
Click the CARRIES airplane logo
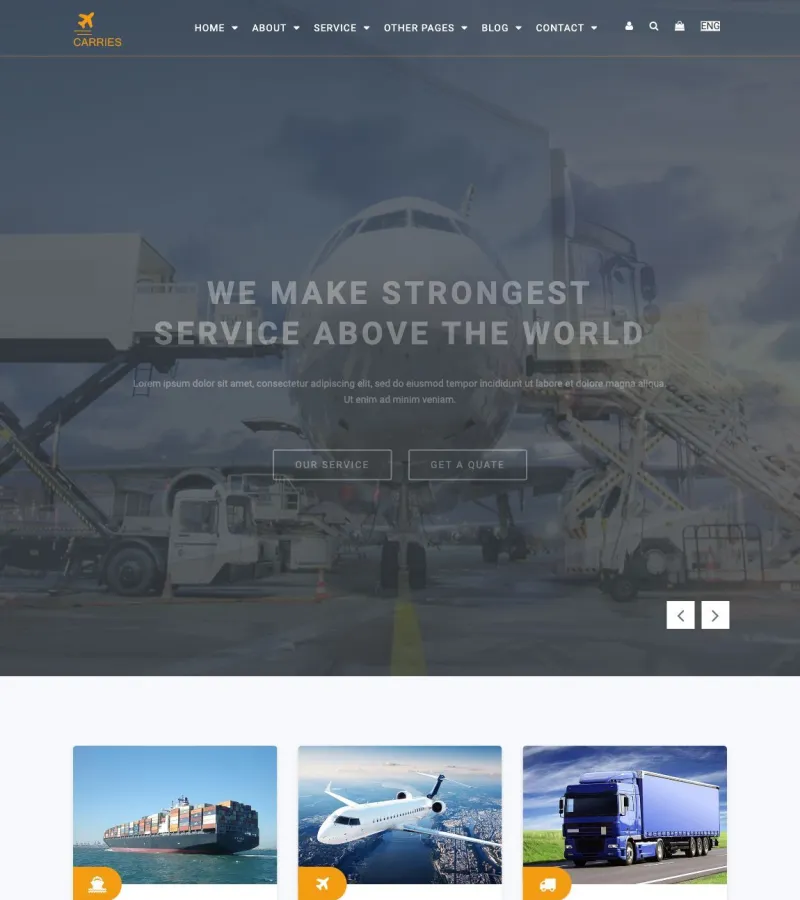click(96, 27)
